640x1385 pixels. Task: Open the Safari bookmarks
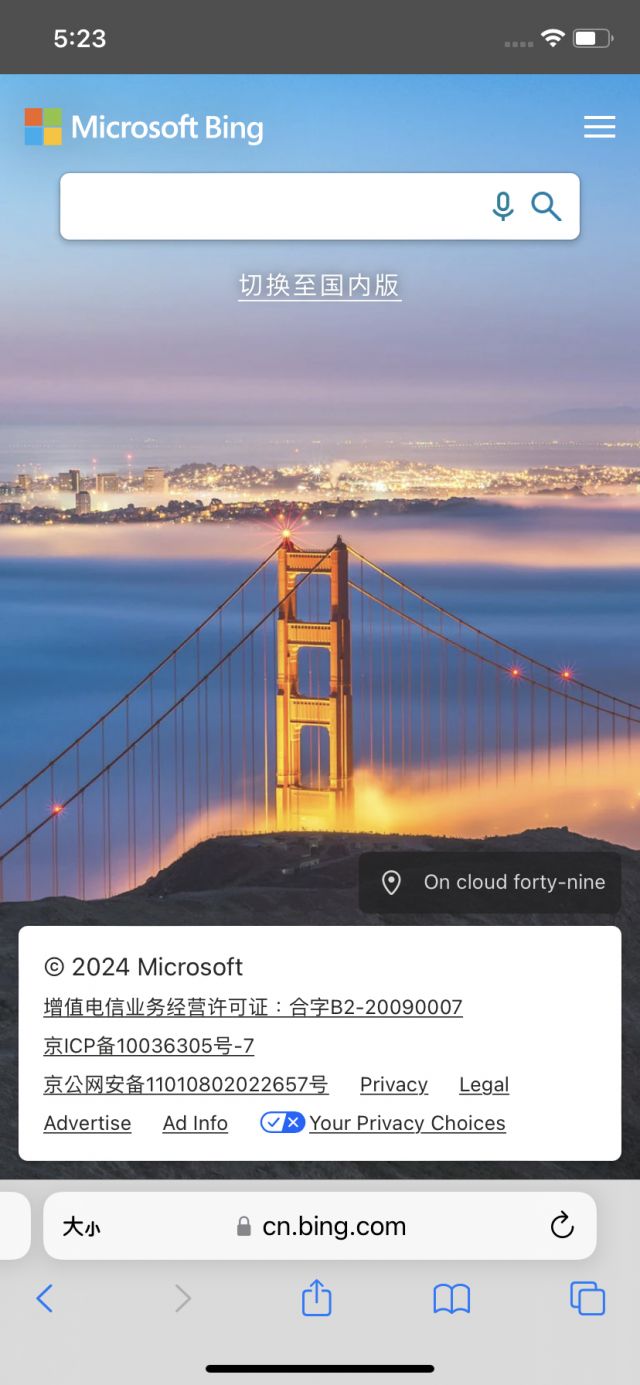click(x=451, y=1299)
